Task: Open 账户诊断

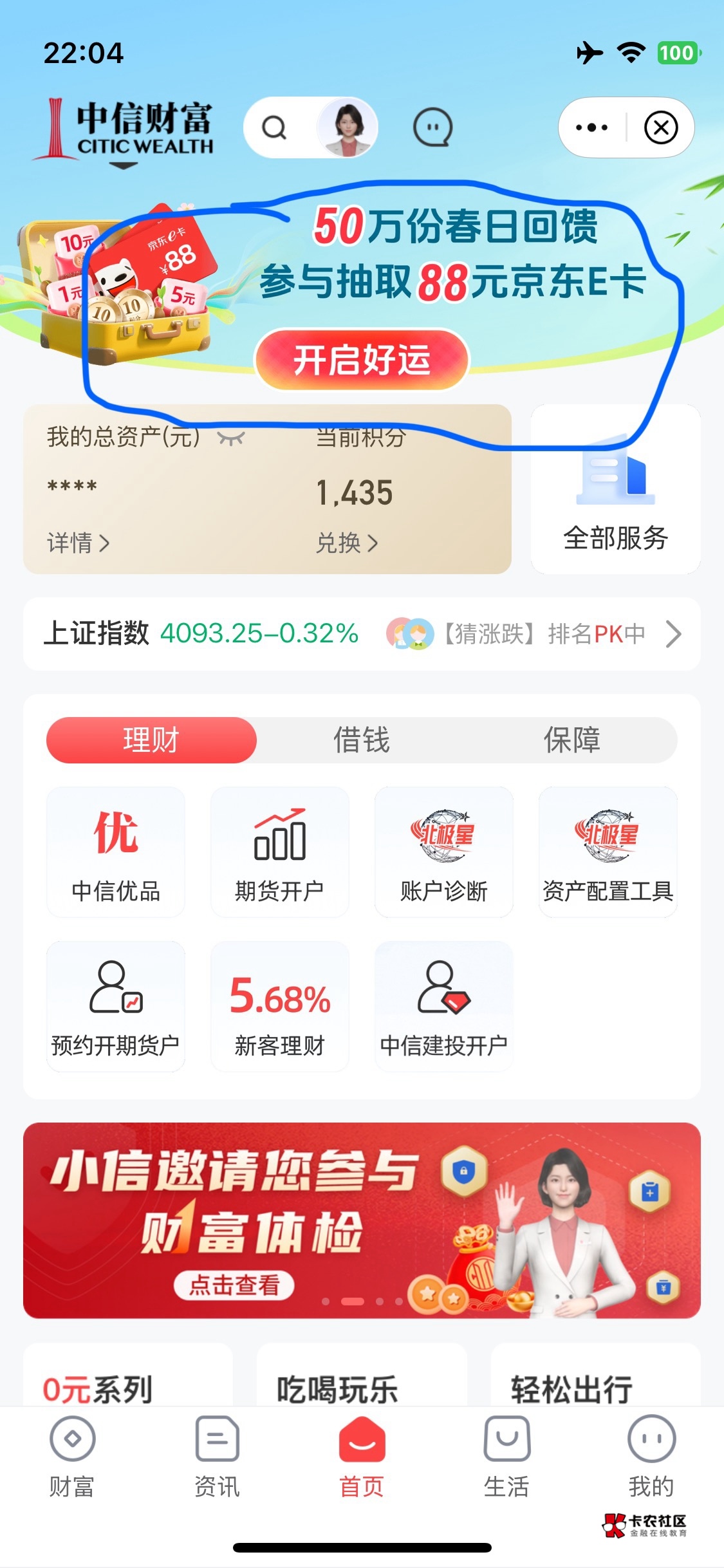Action: (x=443, y=852)
